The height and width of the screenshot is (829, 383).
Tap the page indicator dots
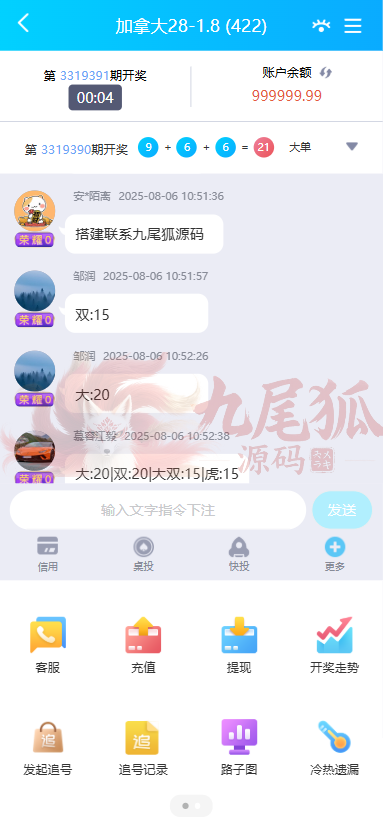coord(192,806)
